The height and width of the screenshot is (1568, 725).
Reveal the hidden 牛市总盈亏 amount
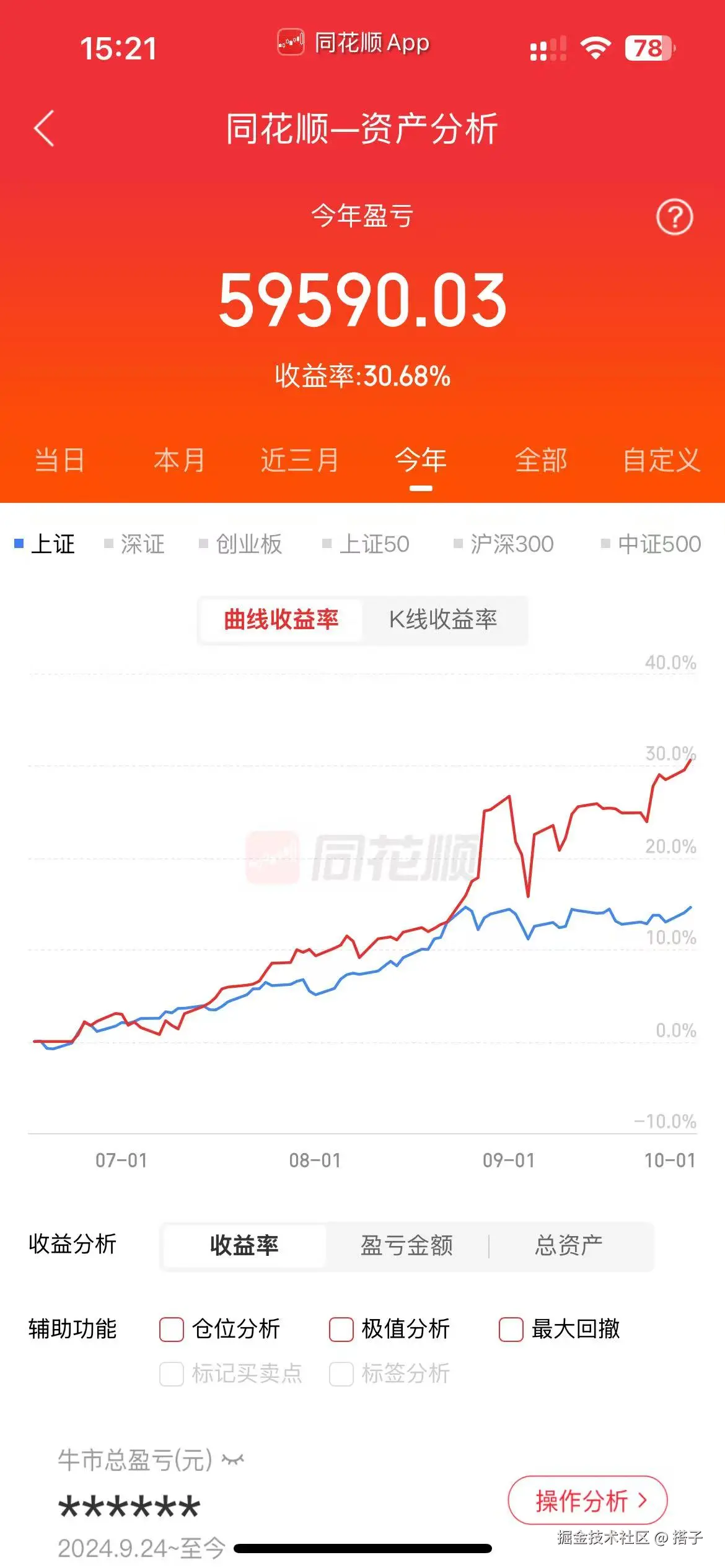[x=234, y=1460]
